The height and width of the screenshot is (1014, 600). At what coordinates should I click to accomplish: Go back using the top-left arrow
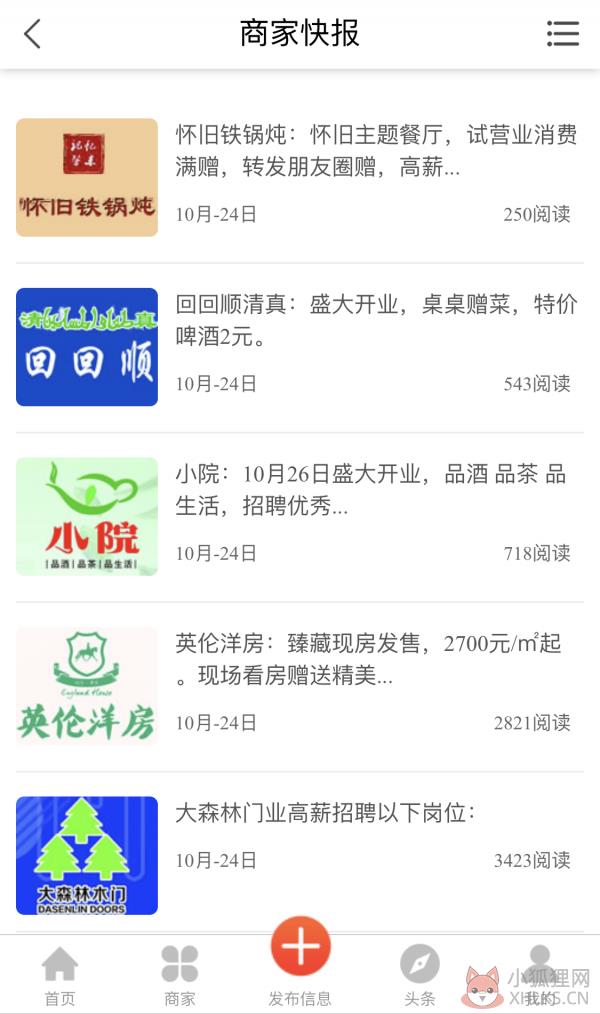[32, 34]
